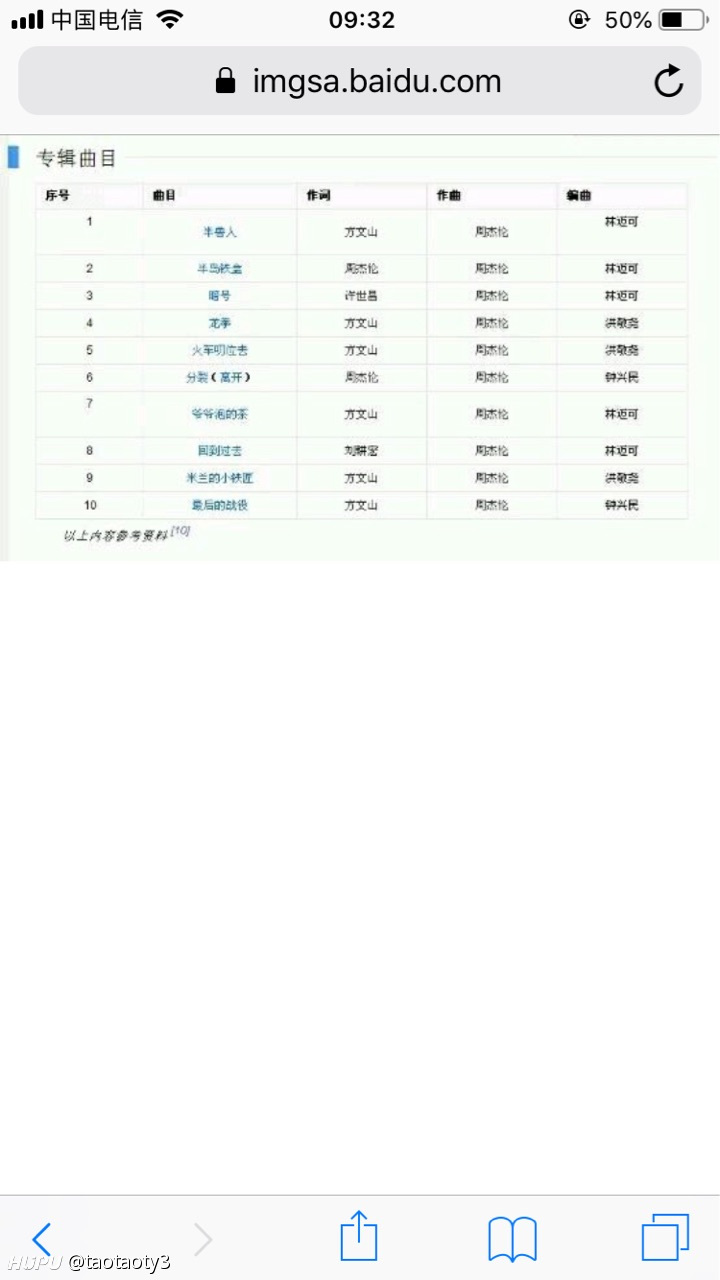Reload the current page
This screenshot has height=1280, width=720.
(x=669, y=81)
